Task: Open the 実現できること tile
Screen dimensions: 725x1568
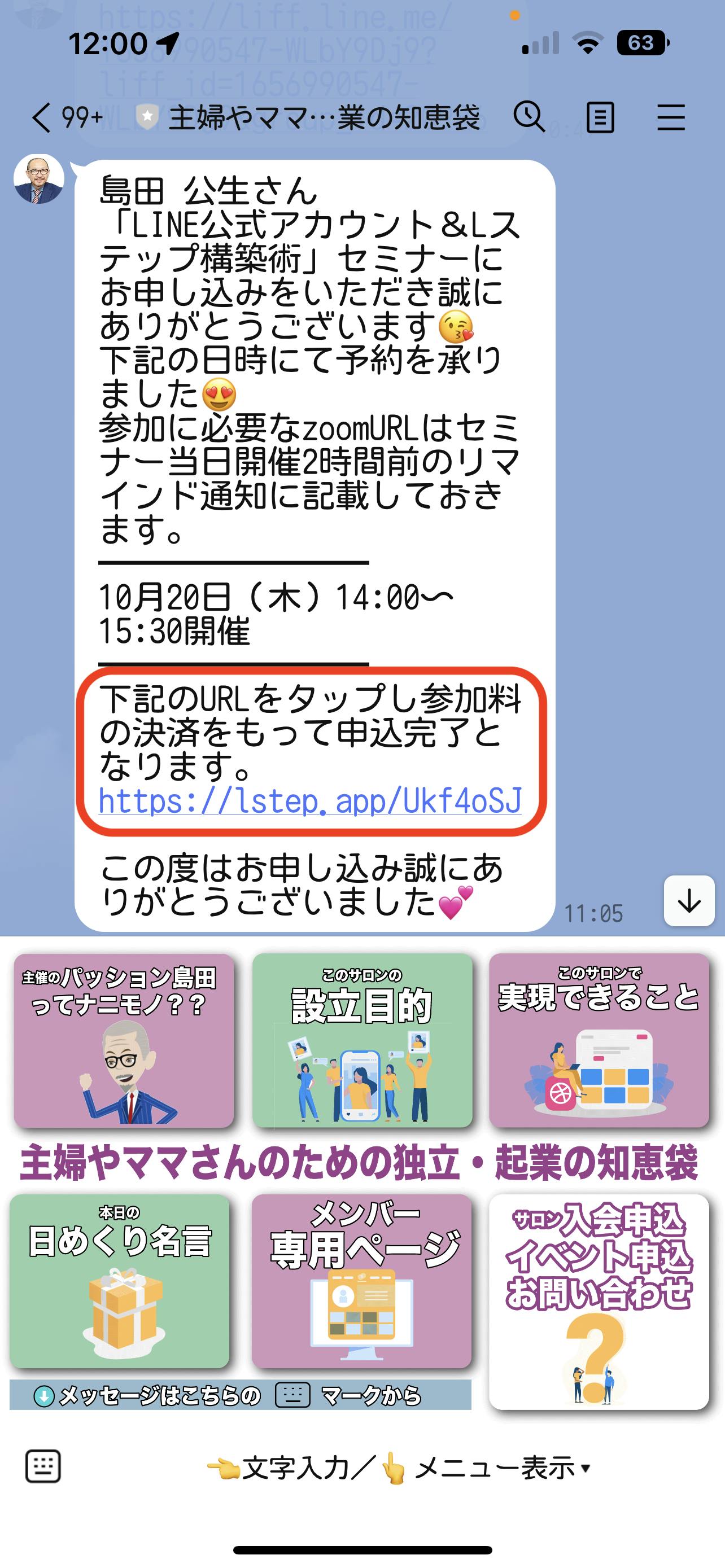Action: point(599,1041)
